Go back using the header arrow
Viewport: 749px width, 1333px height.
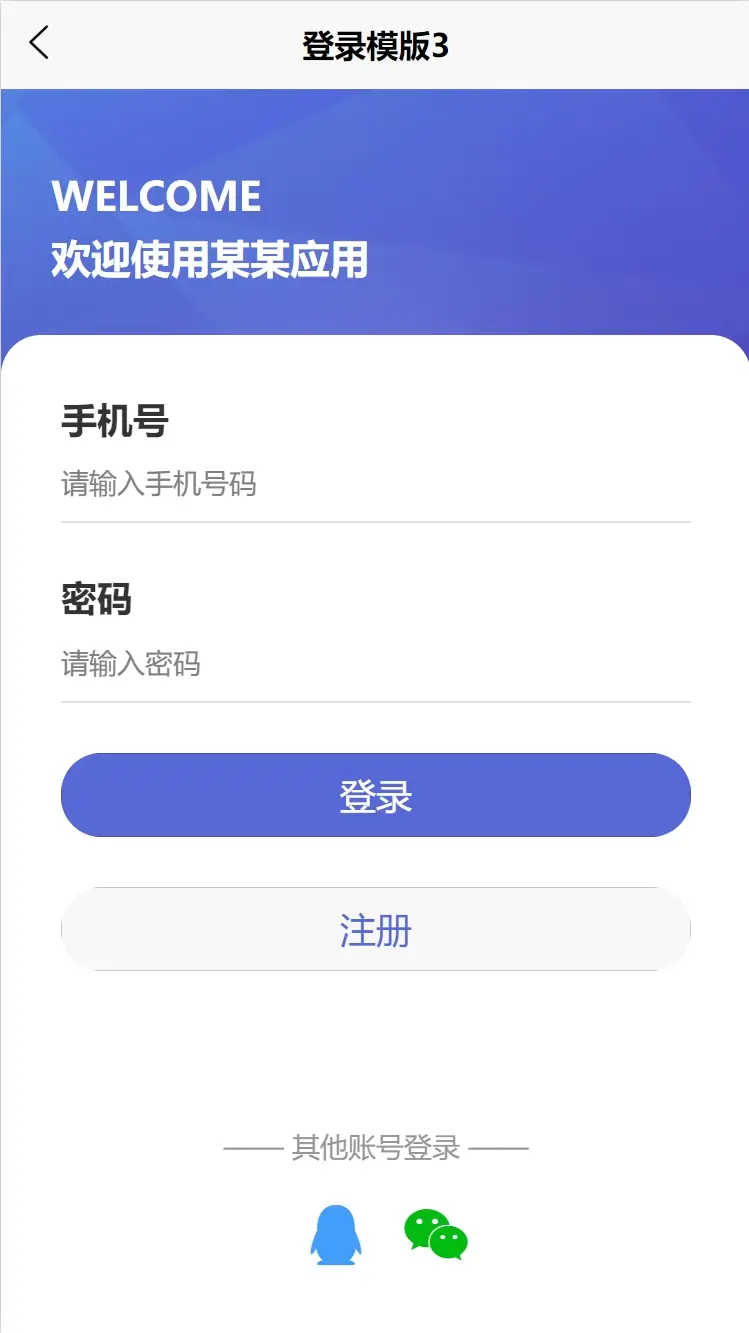(39, 44)
